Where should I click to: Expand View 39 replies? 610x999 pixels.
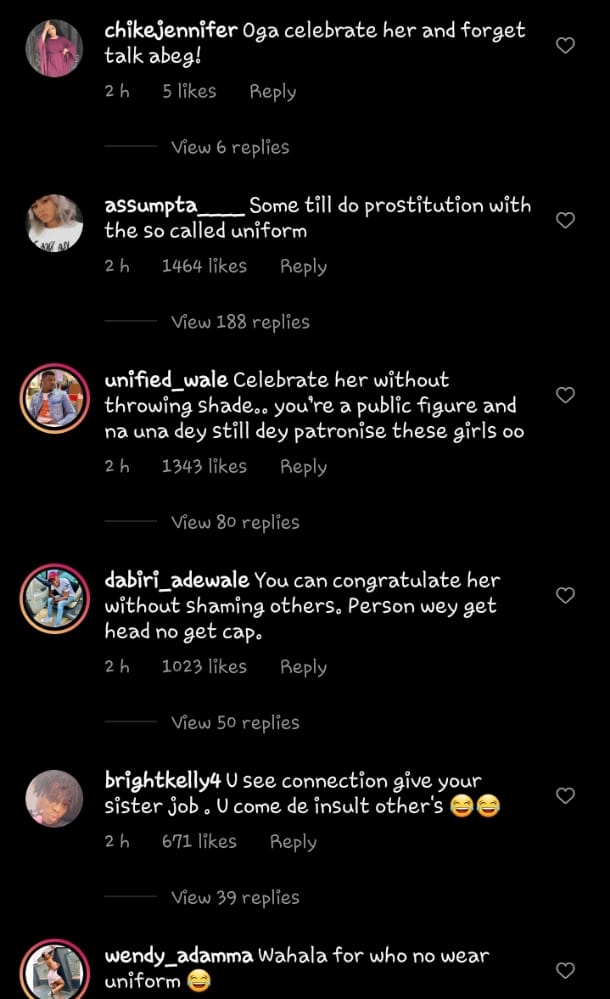pyautogui.click(x=235, y=897)
